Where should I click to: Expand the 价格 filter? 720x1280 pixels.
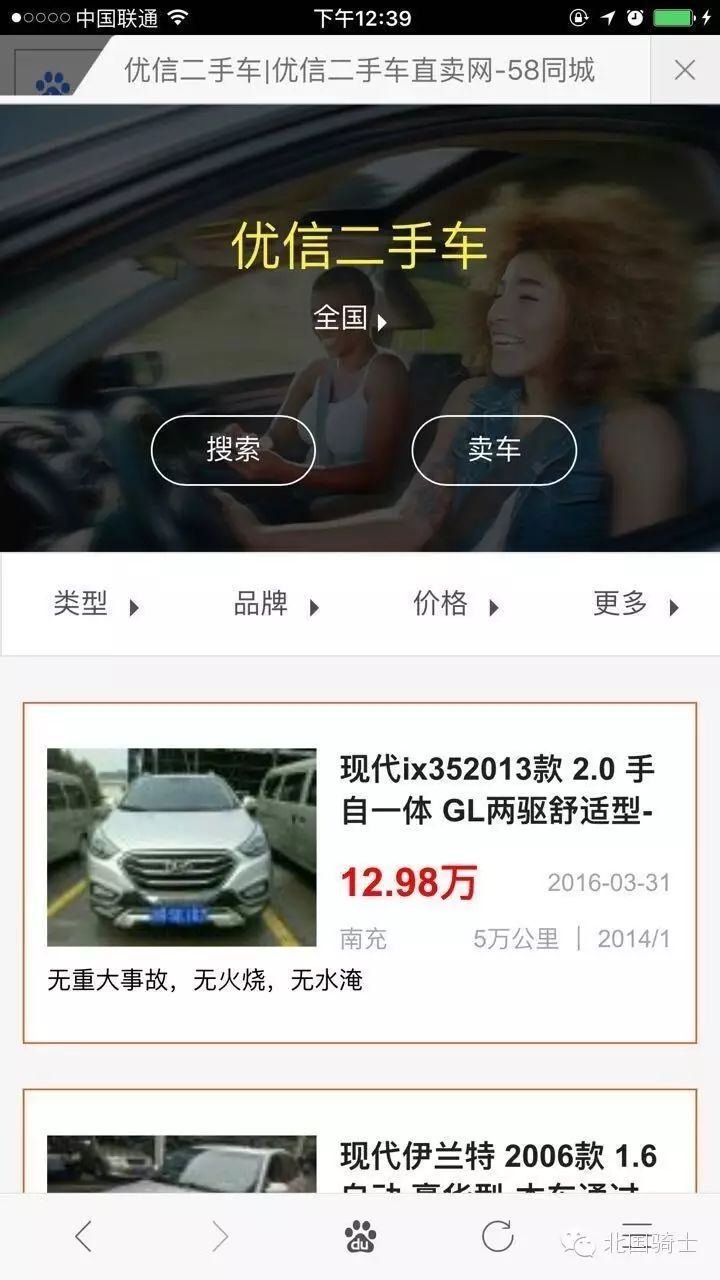click(x=455, y=604)
